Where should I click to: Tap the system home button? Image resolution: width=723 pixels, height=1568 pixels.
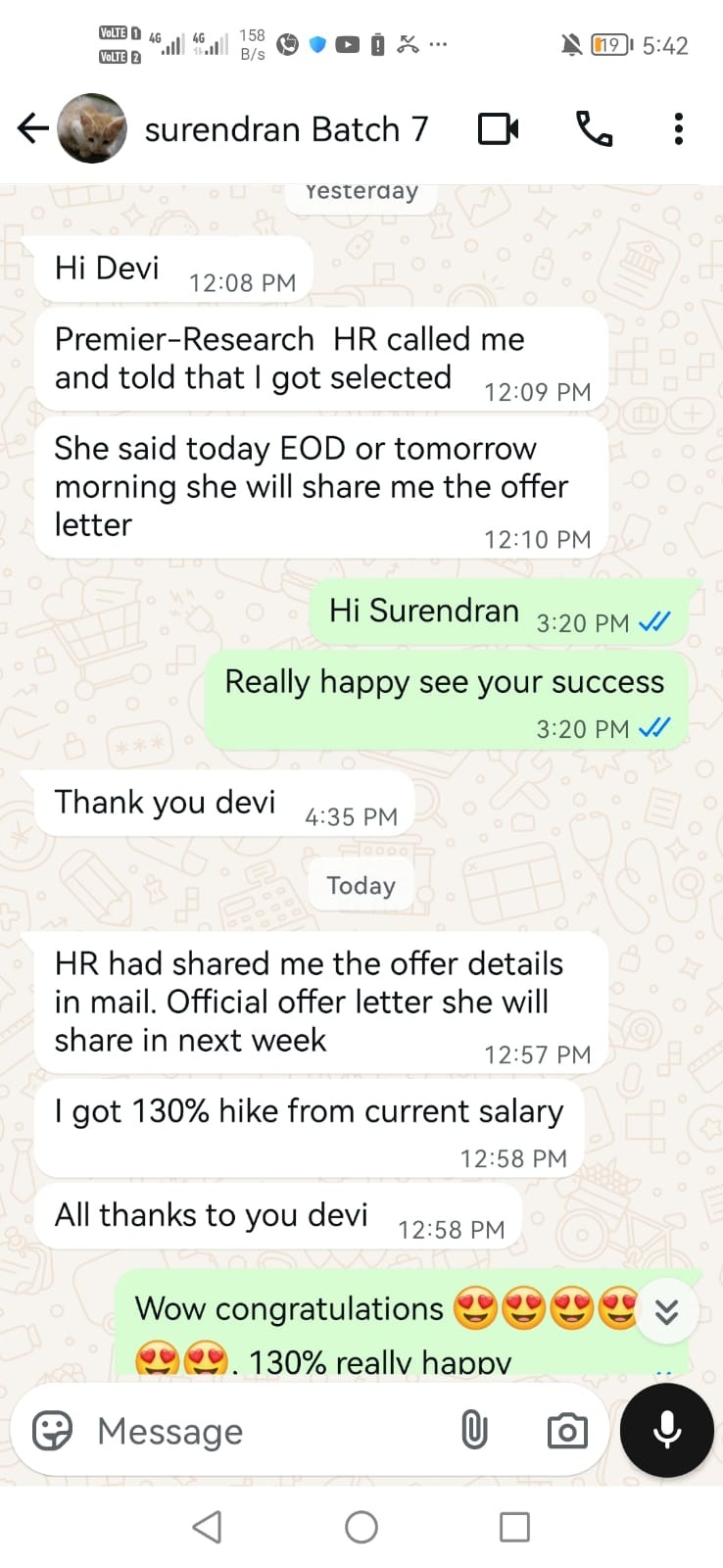pos(361,1527)
